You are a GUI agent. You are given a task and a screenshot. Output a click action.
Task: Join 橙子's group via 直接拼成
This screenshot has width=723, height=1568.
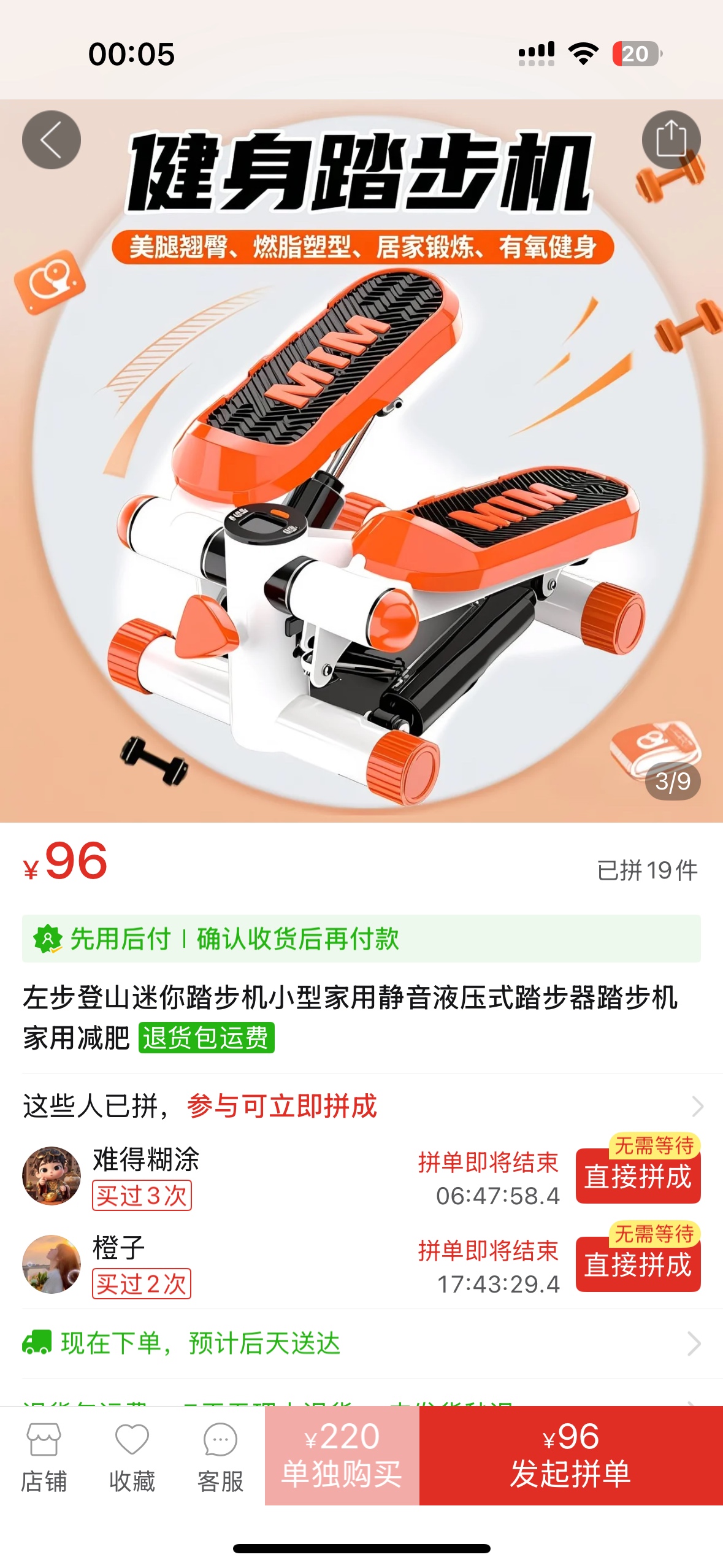click(x=638, y=1264)
